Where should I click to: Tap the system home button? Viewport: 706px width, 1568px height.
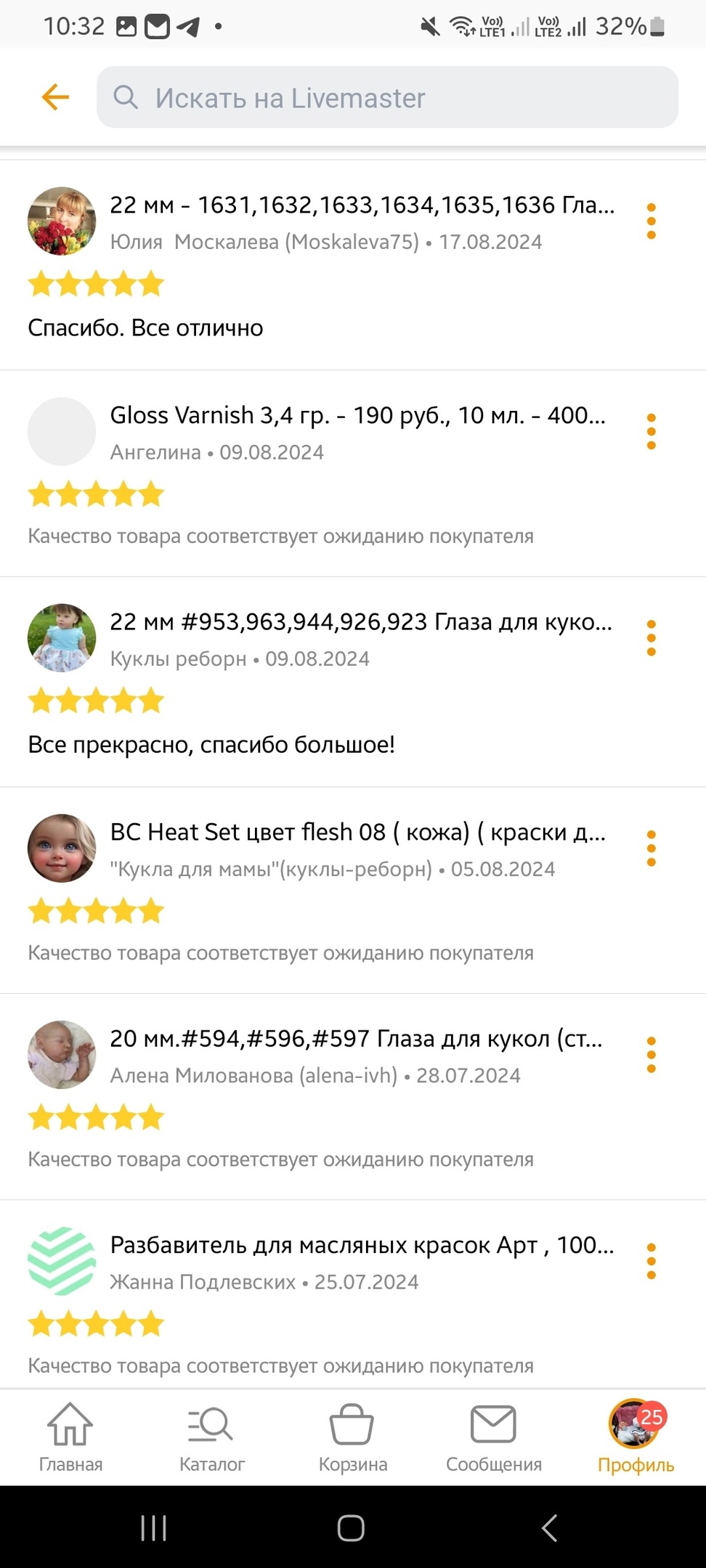click(x=351, y=1528)
